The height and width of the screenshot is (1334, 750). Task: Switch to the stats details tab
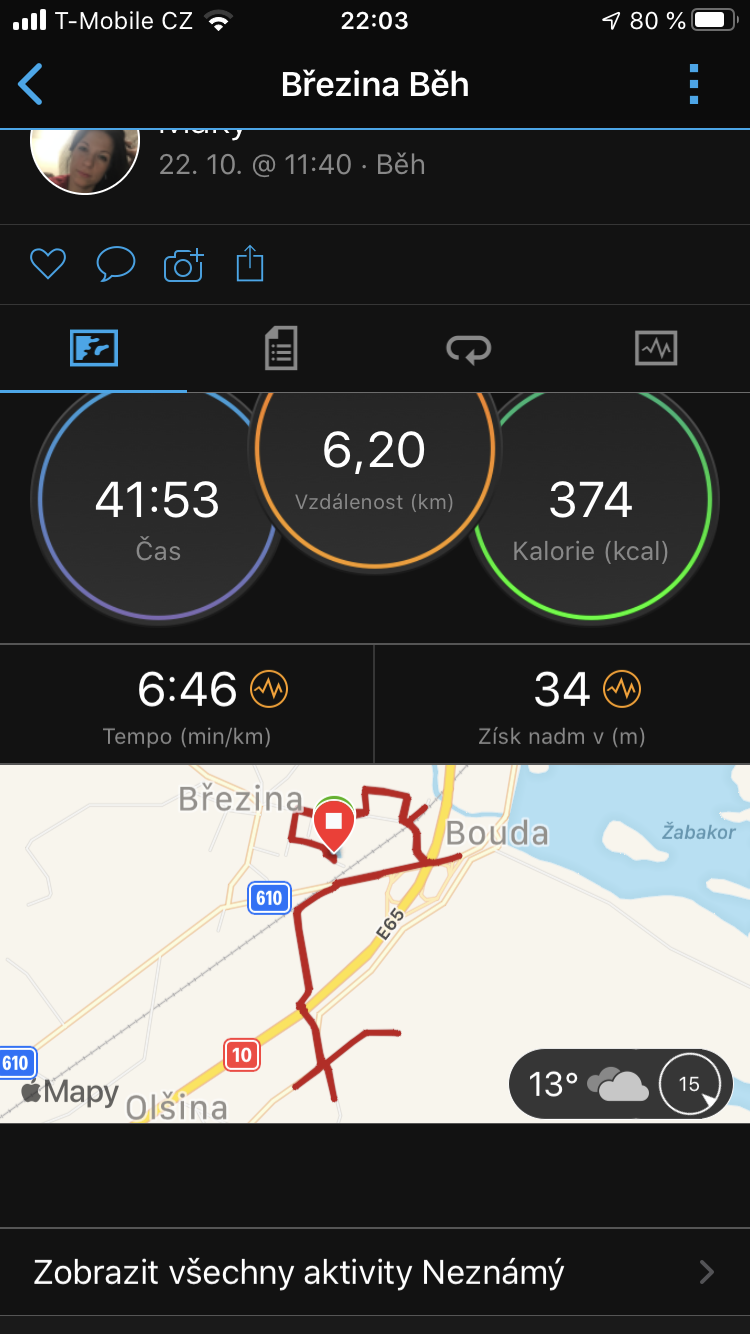(x=281, y=349)
